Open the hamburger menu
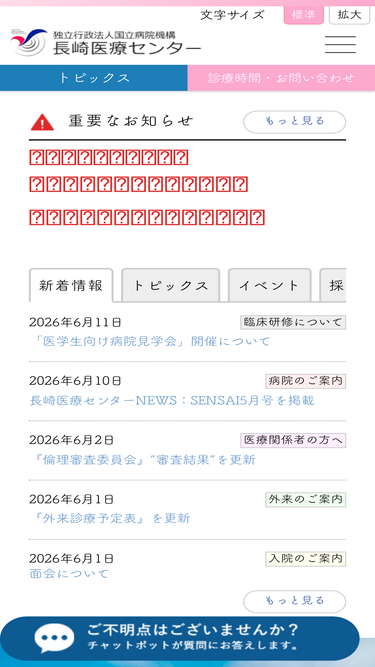This screenshot has height=667, width=375. click(x=340, y=45)
